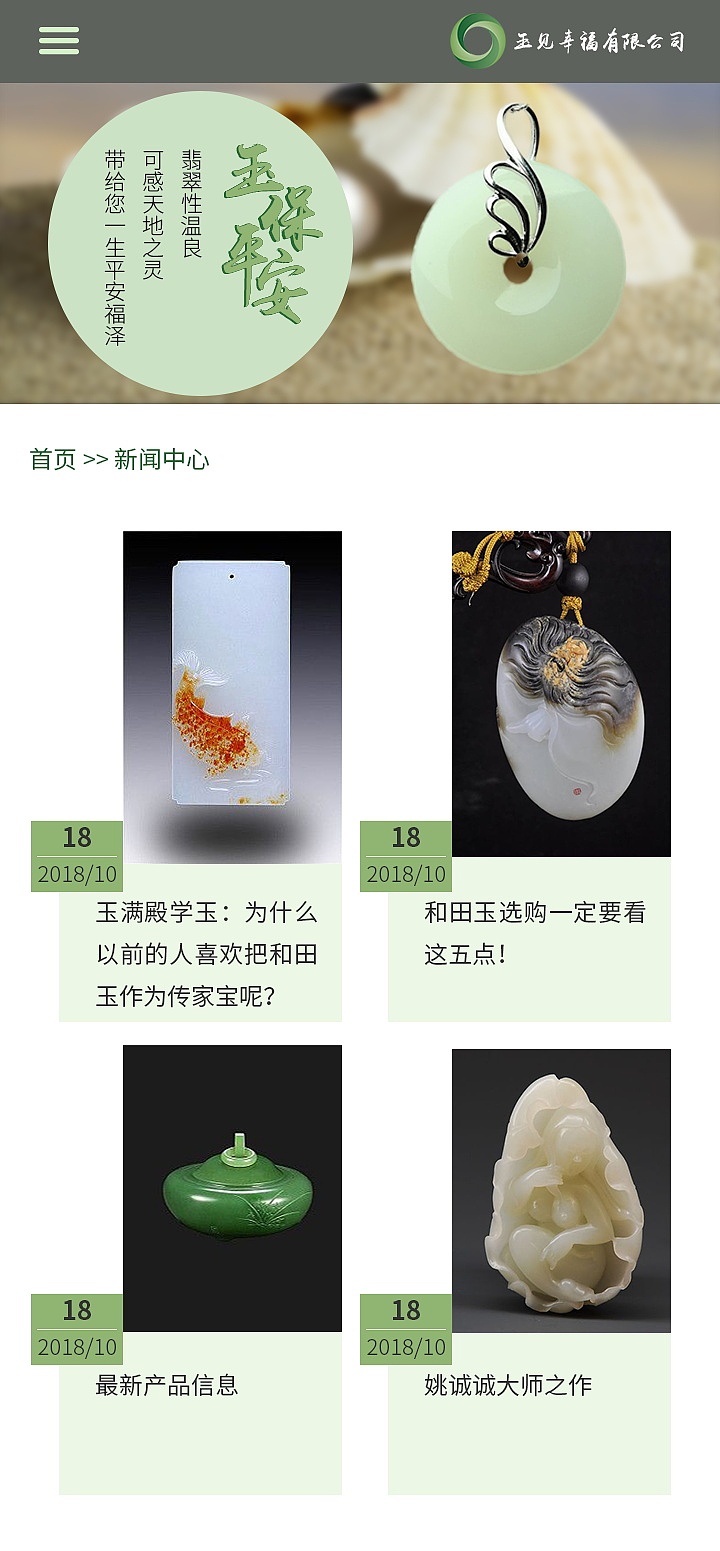Click the 2018/10 date under 玉满殿学玉 article
This screenshot has height=1551, width=720.
76,874
